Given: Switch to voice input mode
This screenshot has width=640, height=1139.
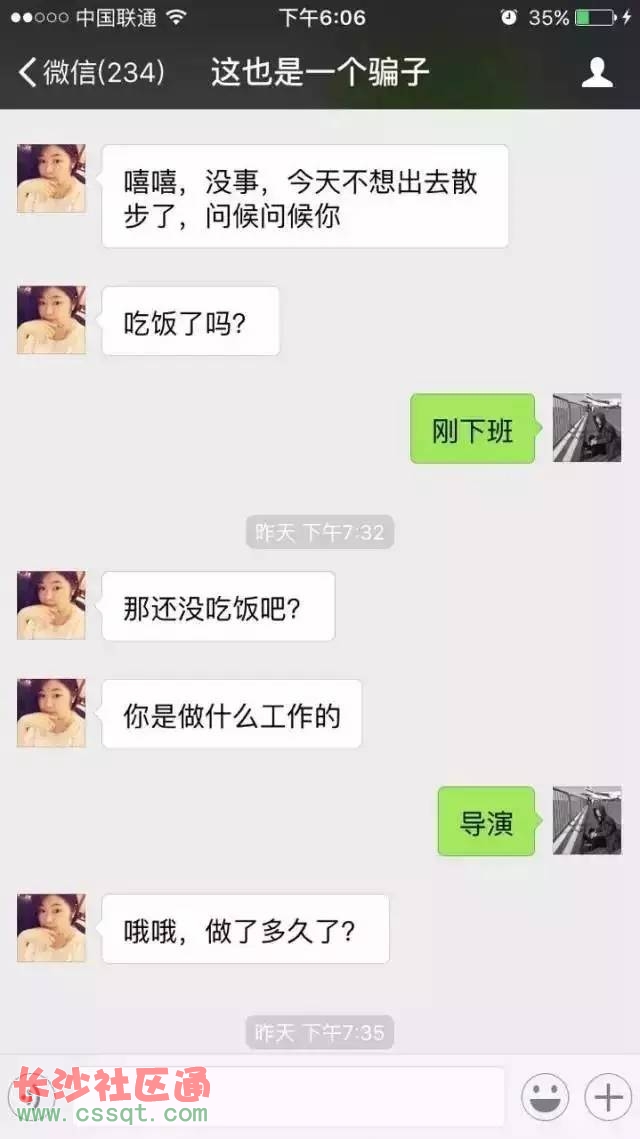Looking at the screenshot, I should pyautogui.click(x=28, y=1098).
